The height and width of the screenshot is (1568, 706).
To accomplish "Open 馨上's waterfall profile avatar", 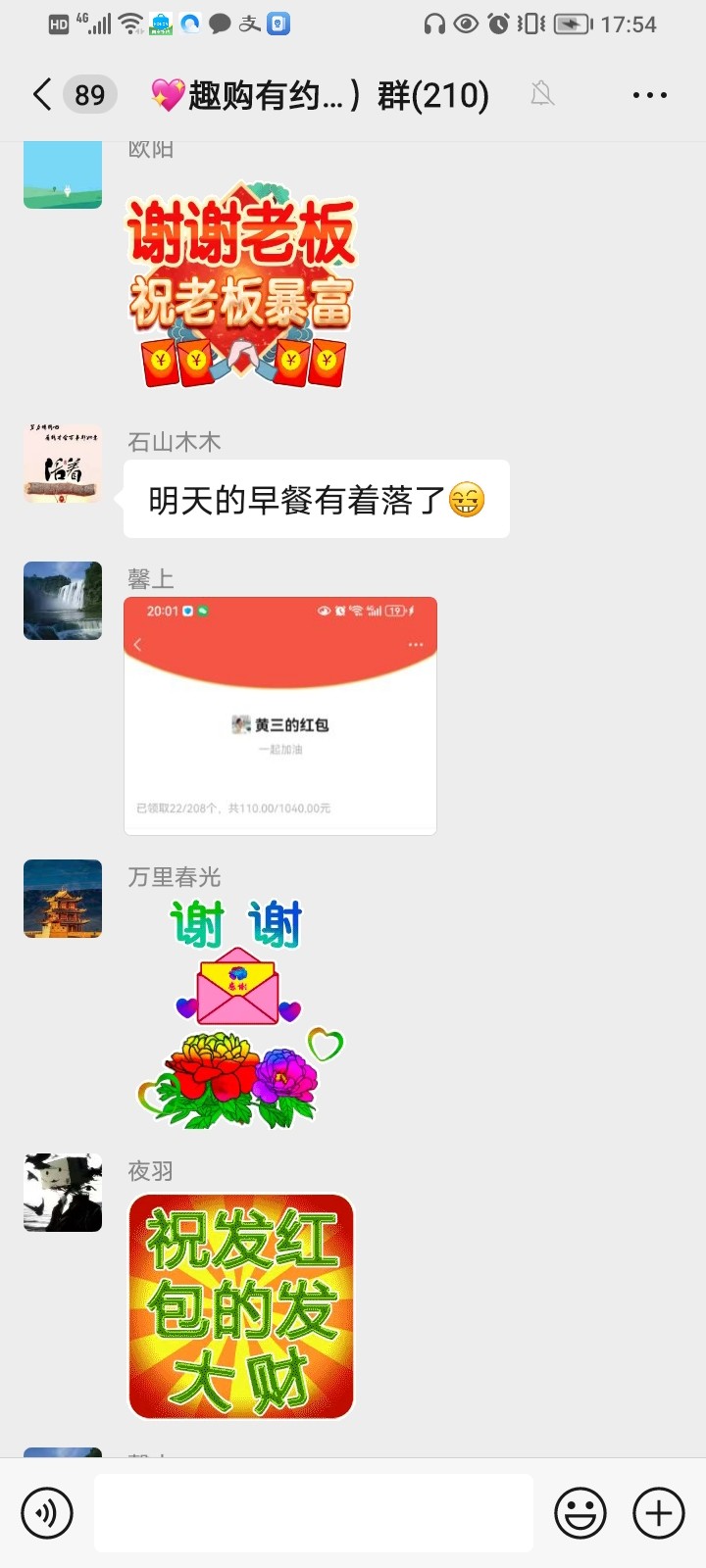I will click(x=63, y=601).
